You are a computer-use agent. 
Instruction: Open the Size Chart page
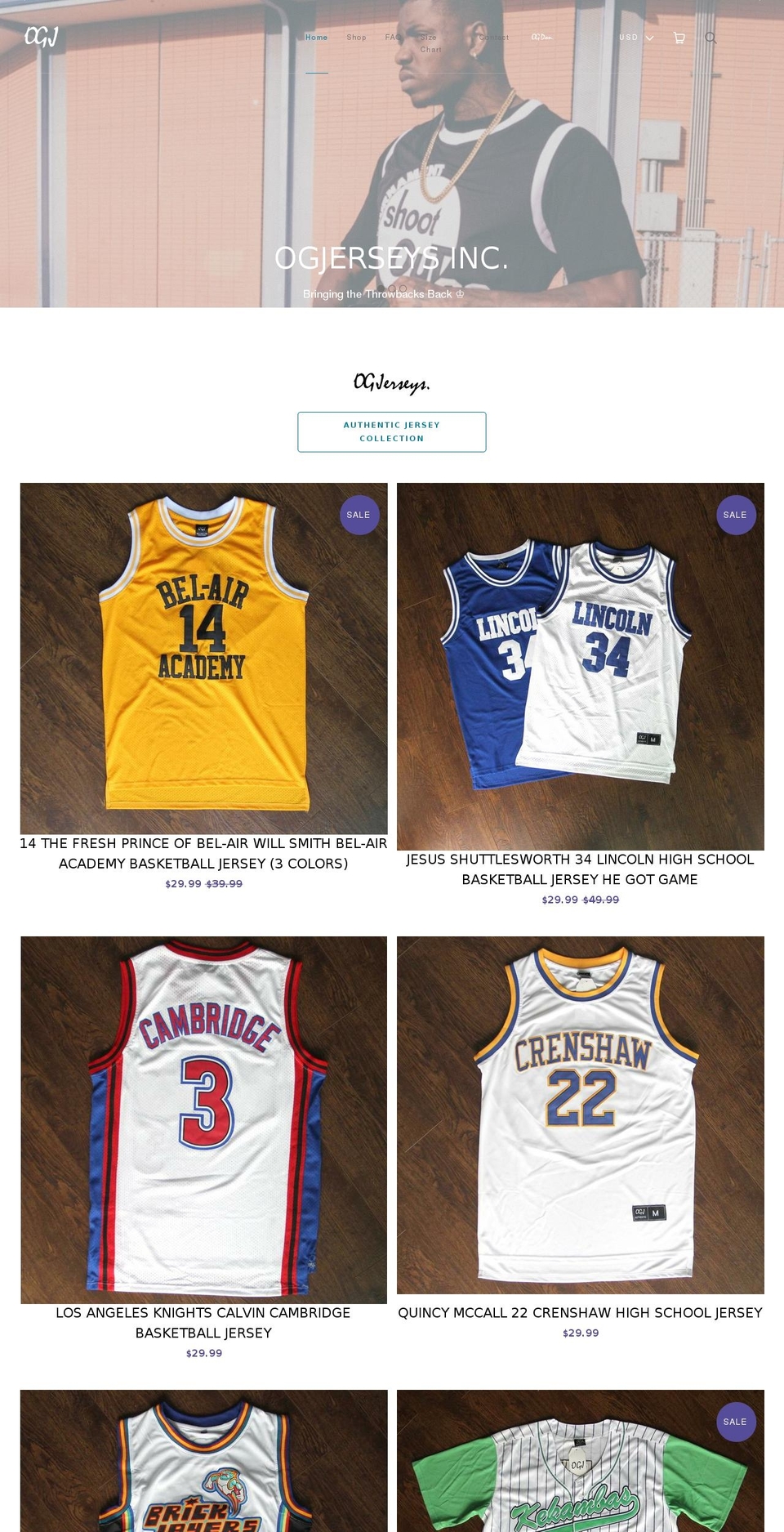pos(429,42)
